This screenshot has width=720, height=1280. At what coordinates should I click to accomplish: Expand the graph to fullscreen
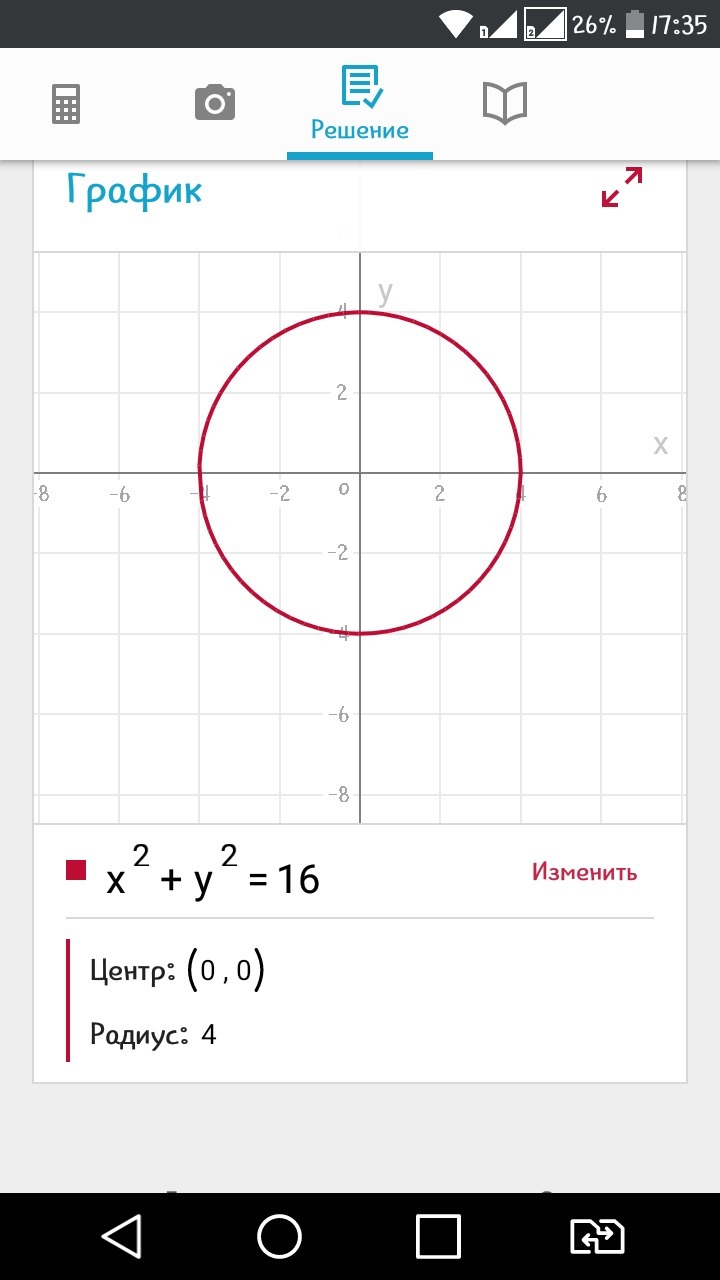point(621,187)
